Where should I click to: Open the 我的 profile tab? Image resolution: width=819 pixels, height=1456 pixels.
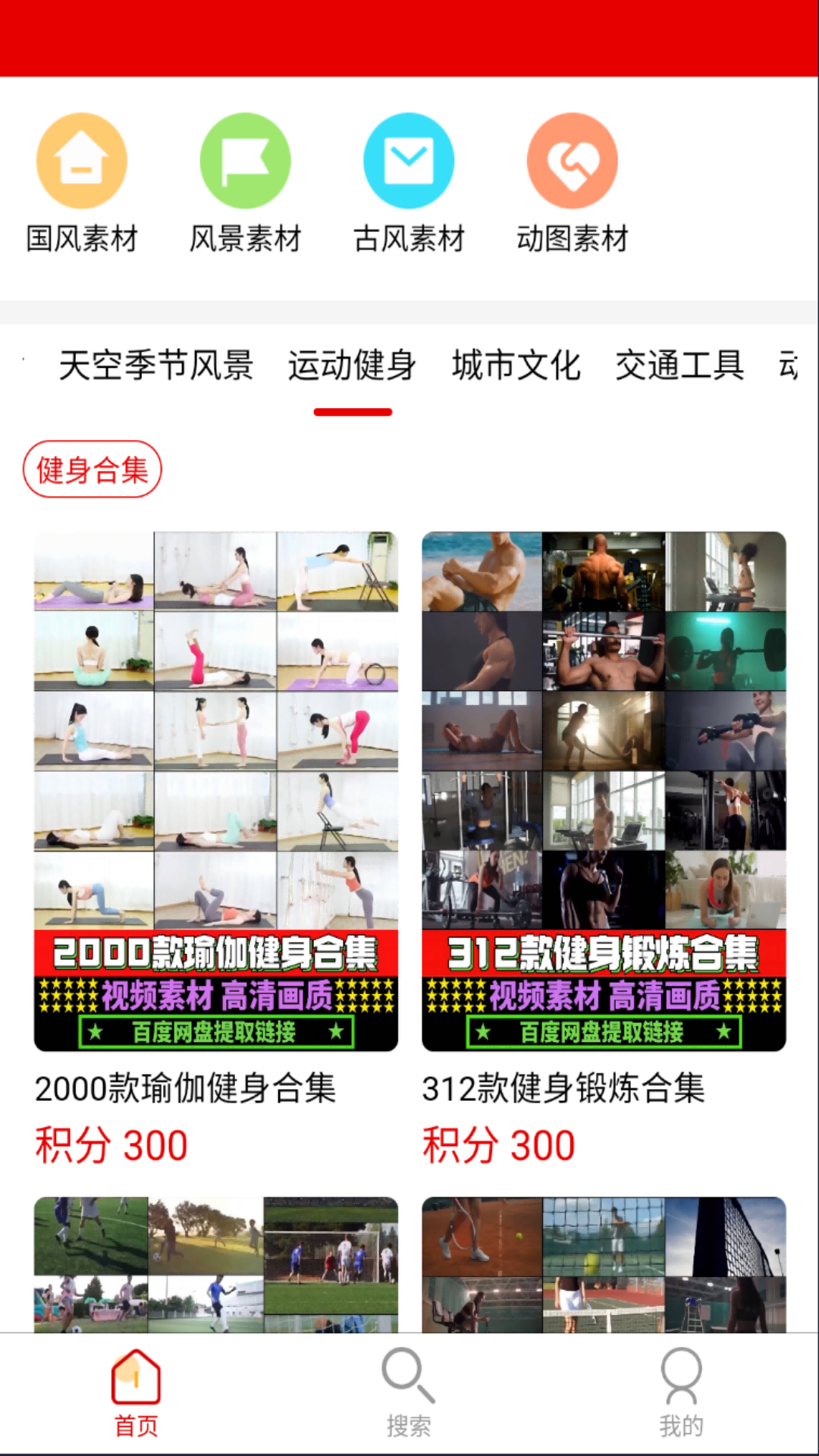681,1392
